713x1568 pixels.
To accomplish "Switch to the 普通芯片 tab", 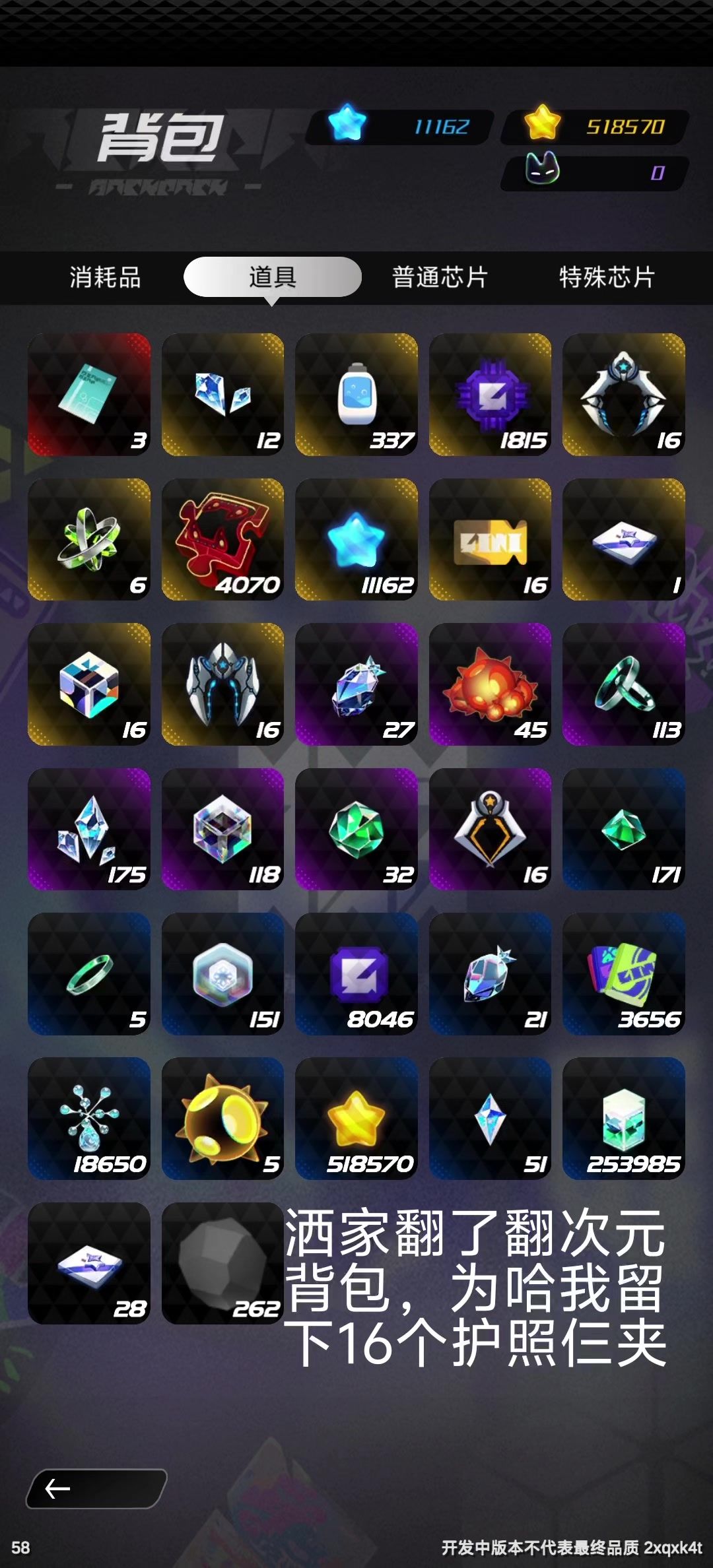I will point(440,277).
